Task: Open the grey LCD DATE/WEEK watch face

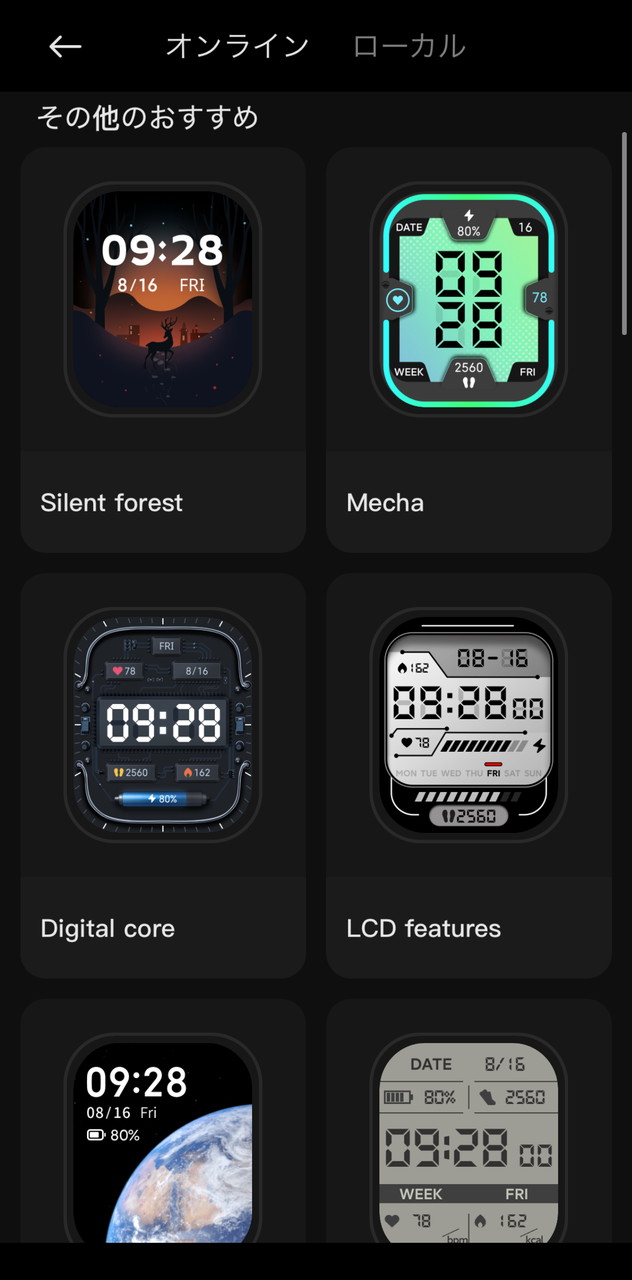Action: coord(468,1140)
